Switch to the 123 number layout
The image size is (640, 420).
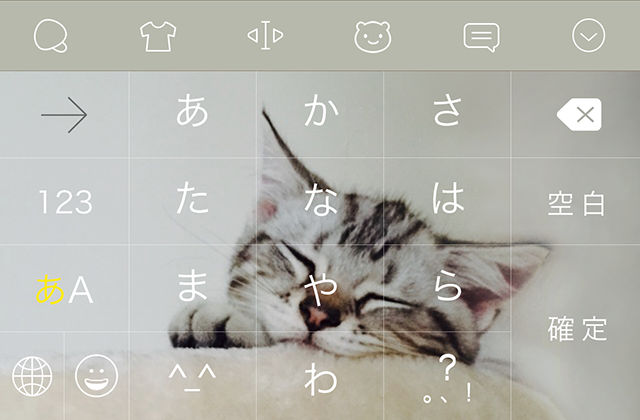tap(64, 203)
